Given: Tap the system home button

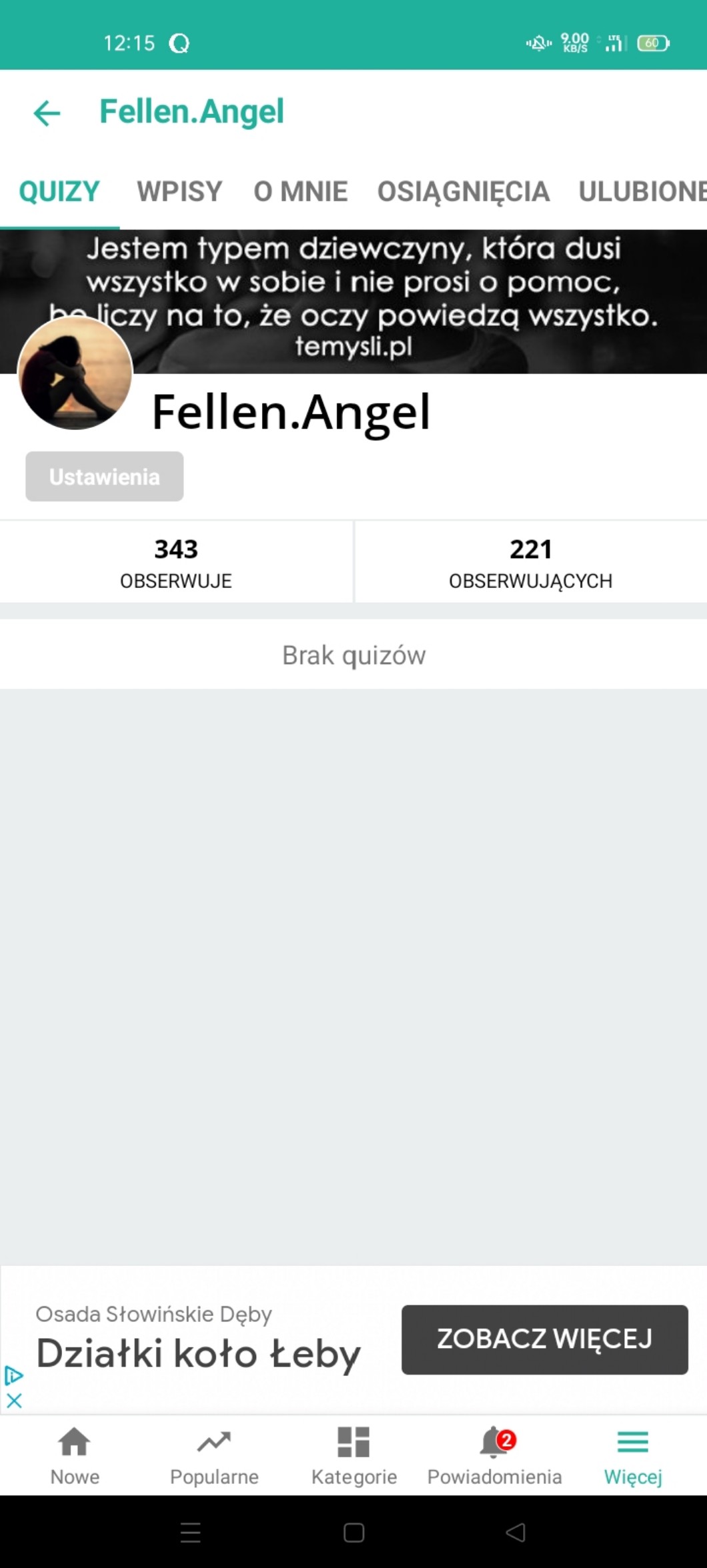Looking at the screenshot, I should [353, 1533].
